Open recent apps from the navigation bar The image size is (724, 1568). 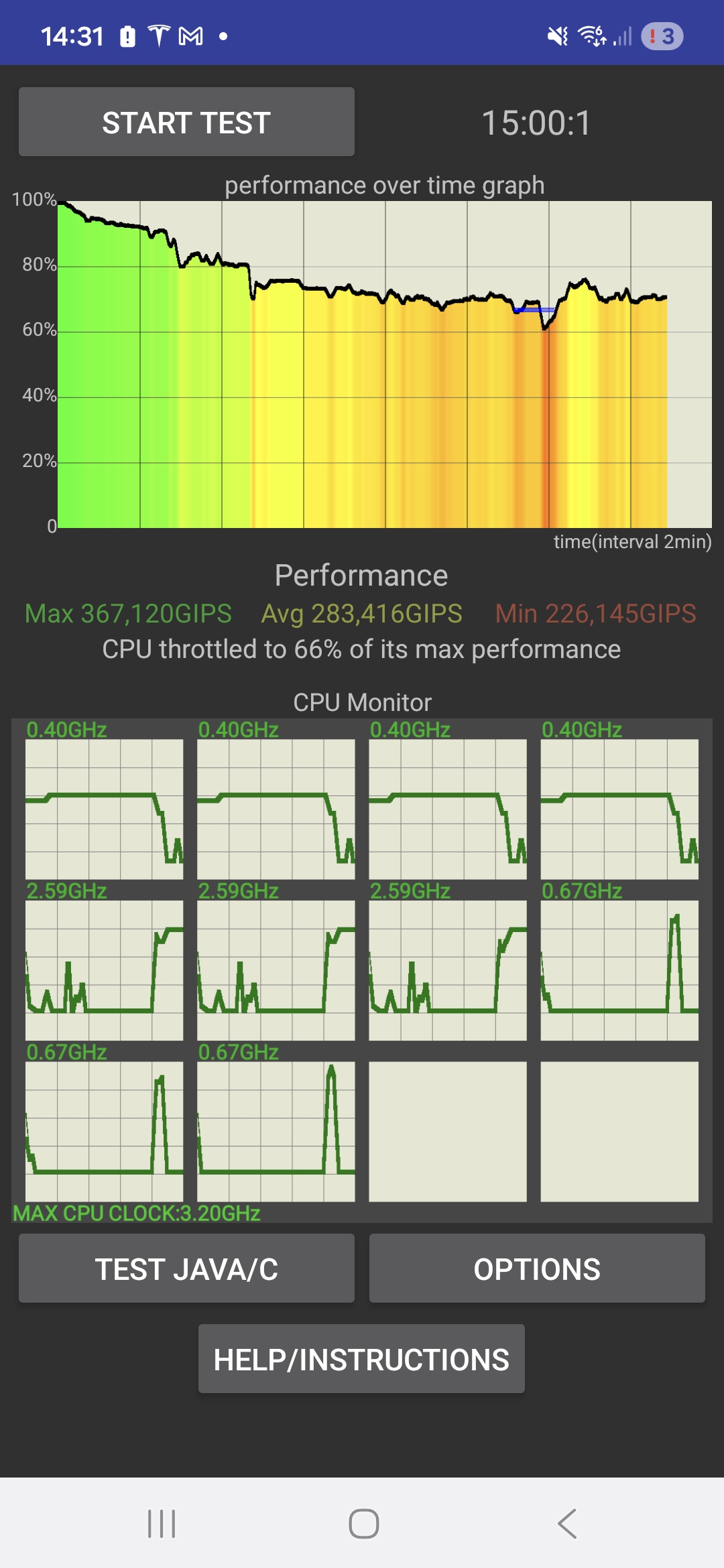[x=162, y=1524]
